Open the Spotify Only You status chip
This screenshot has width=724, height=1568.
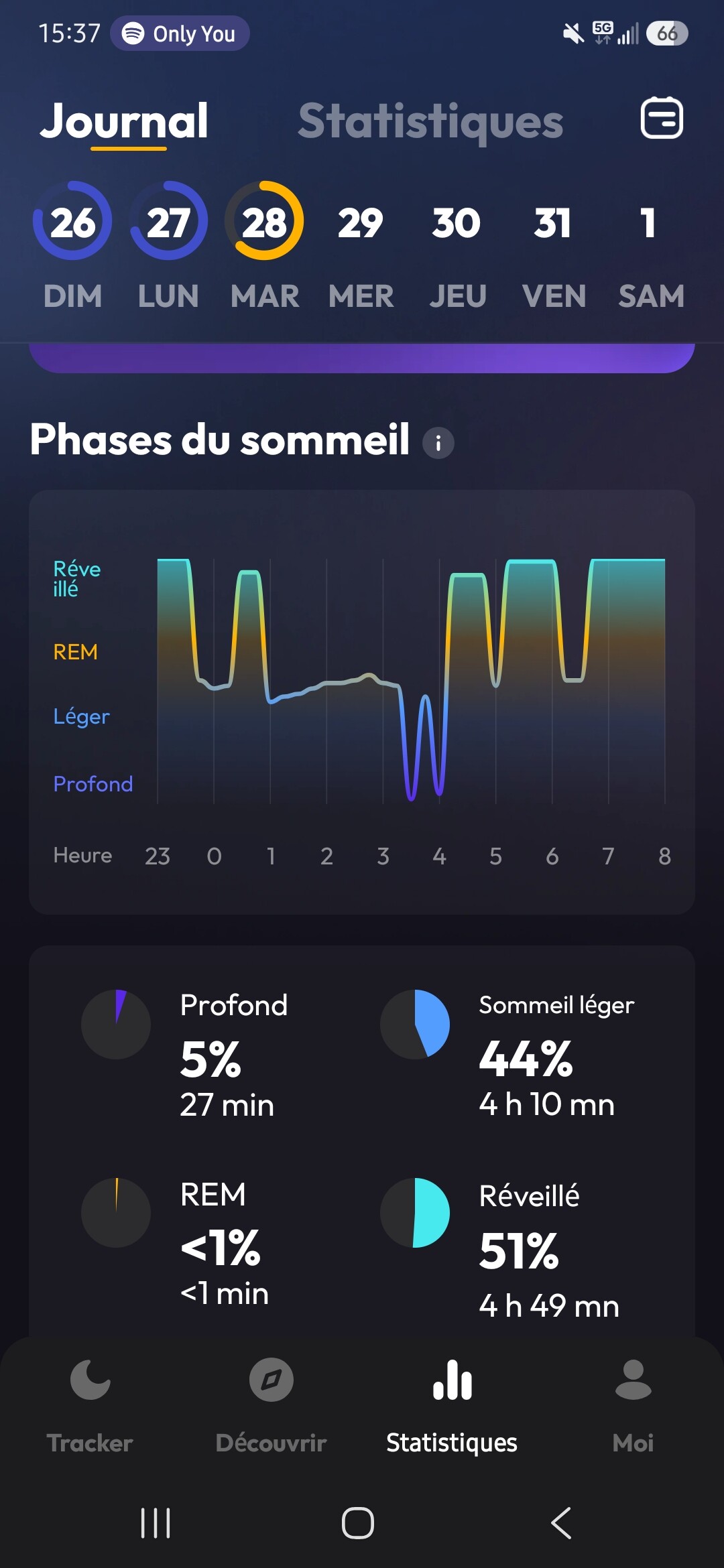pos(180,34)
